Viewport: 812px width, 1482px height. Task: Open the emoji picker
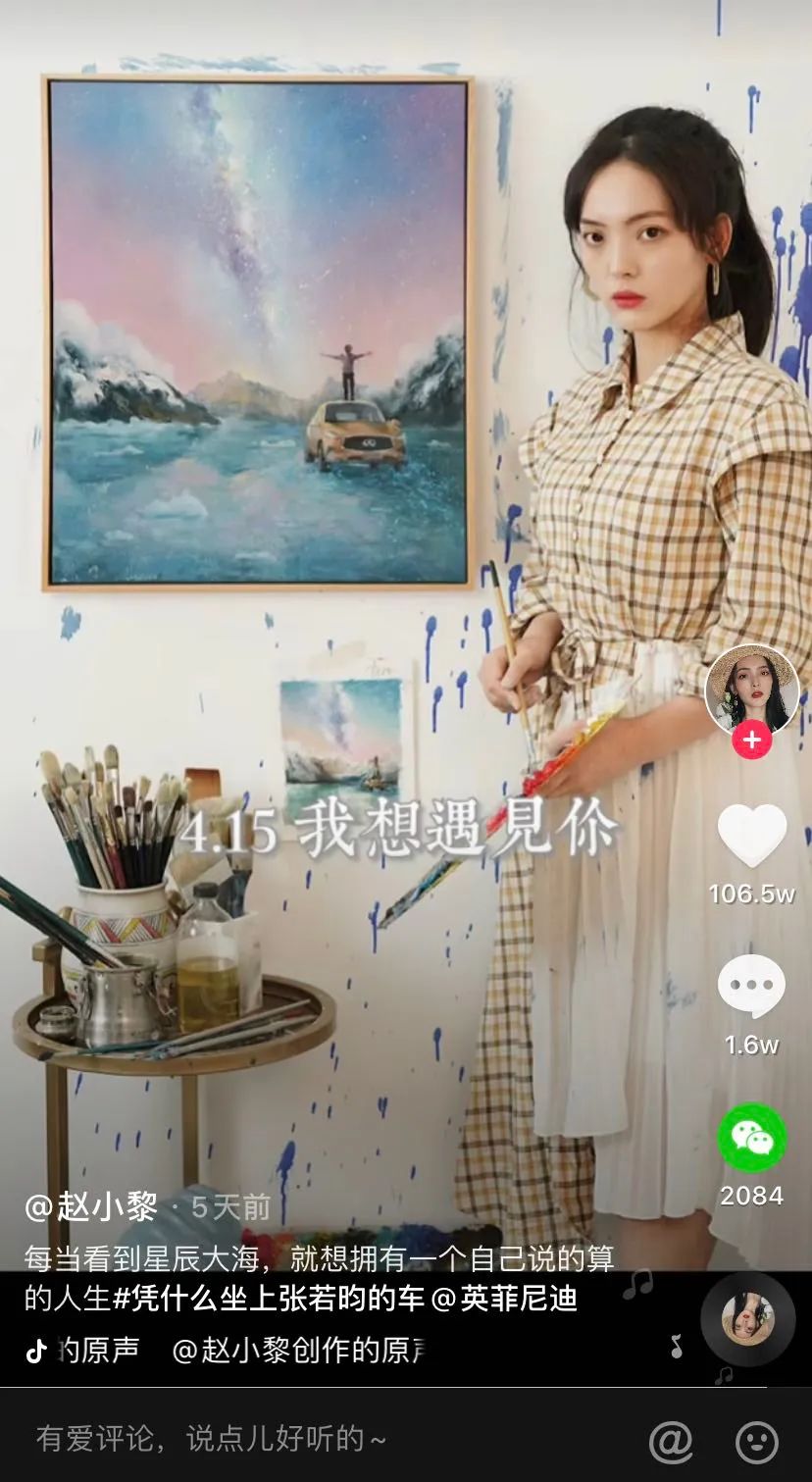[756, 1442]
